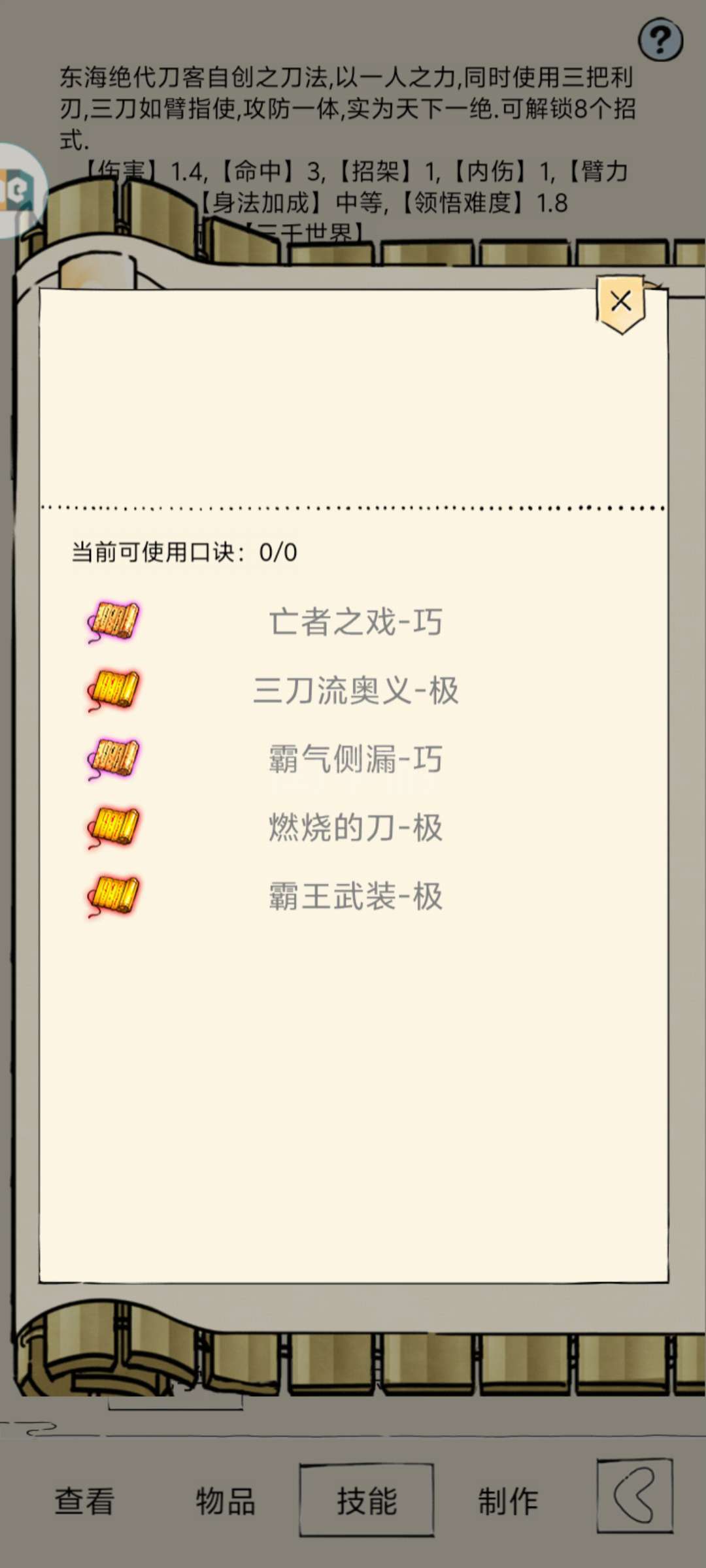Switch to the 查看 tab
The image size is (706, 1568).
[84, 1501]
